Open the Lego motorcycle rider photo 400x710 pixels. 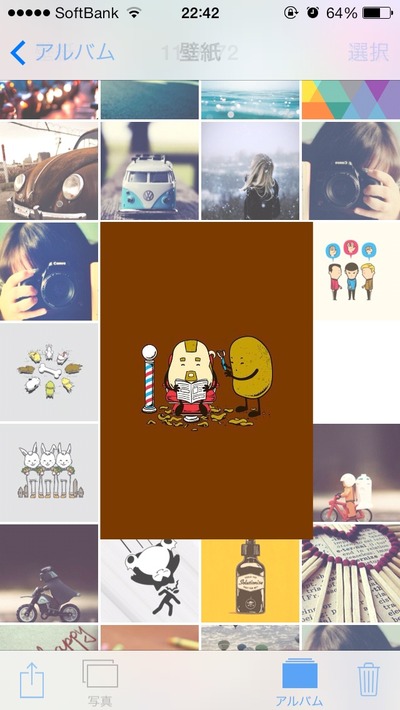(49, 573)
